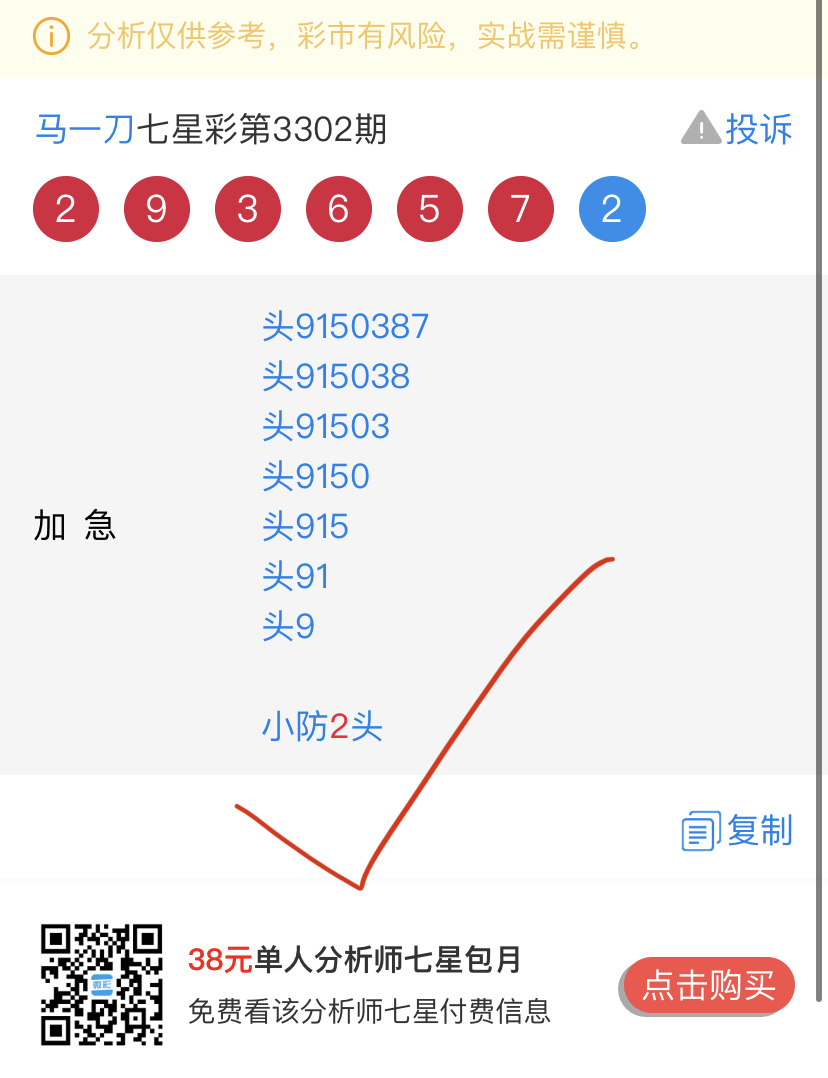Image resolution: width=828 pixels, height=1078 pixels.
Task: Click the 复制 copy icon
Action: click(699, 829)
